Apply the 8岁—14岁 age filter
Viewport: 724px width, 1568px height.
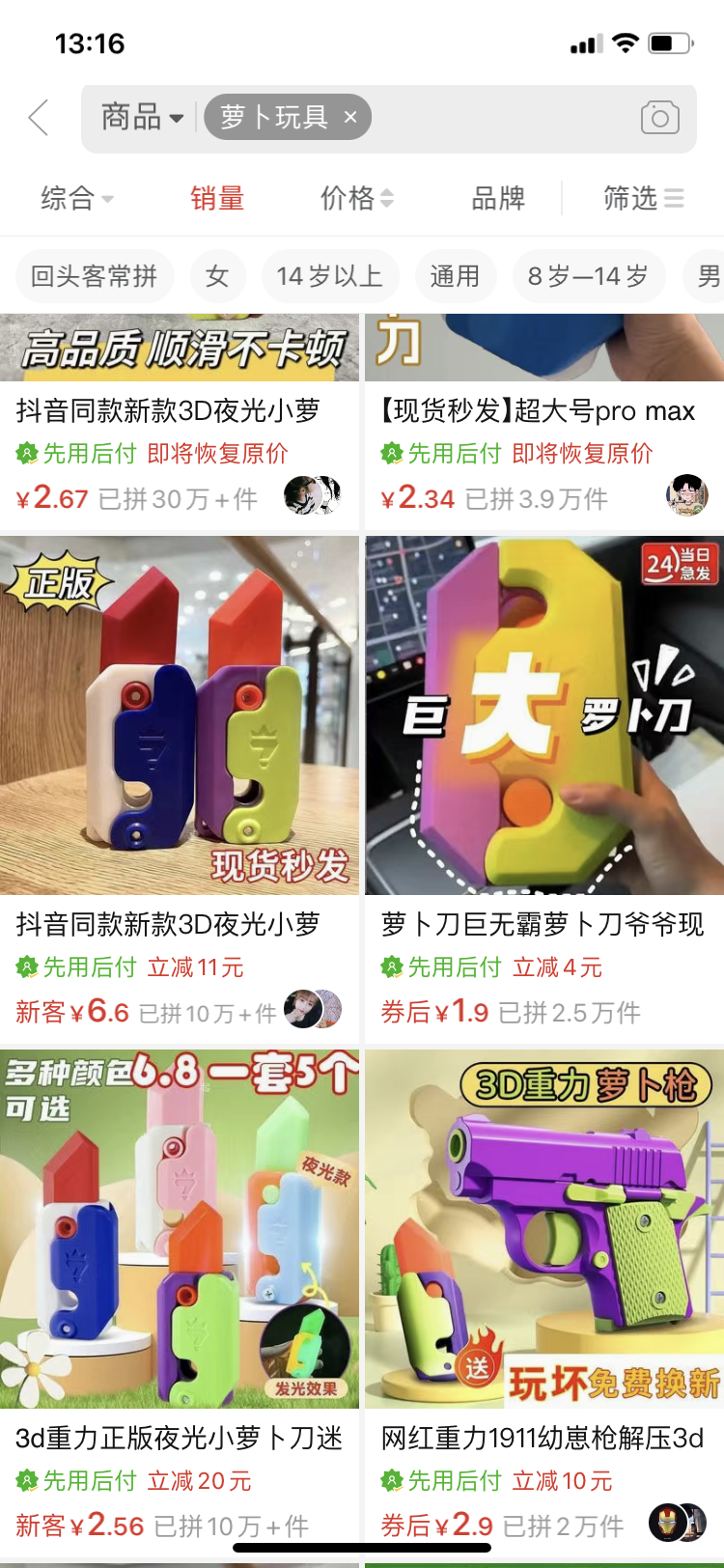coord(588,277)
